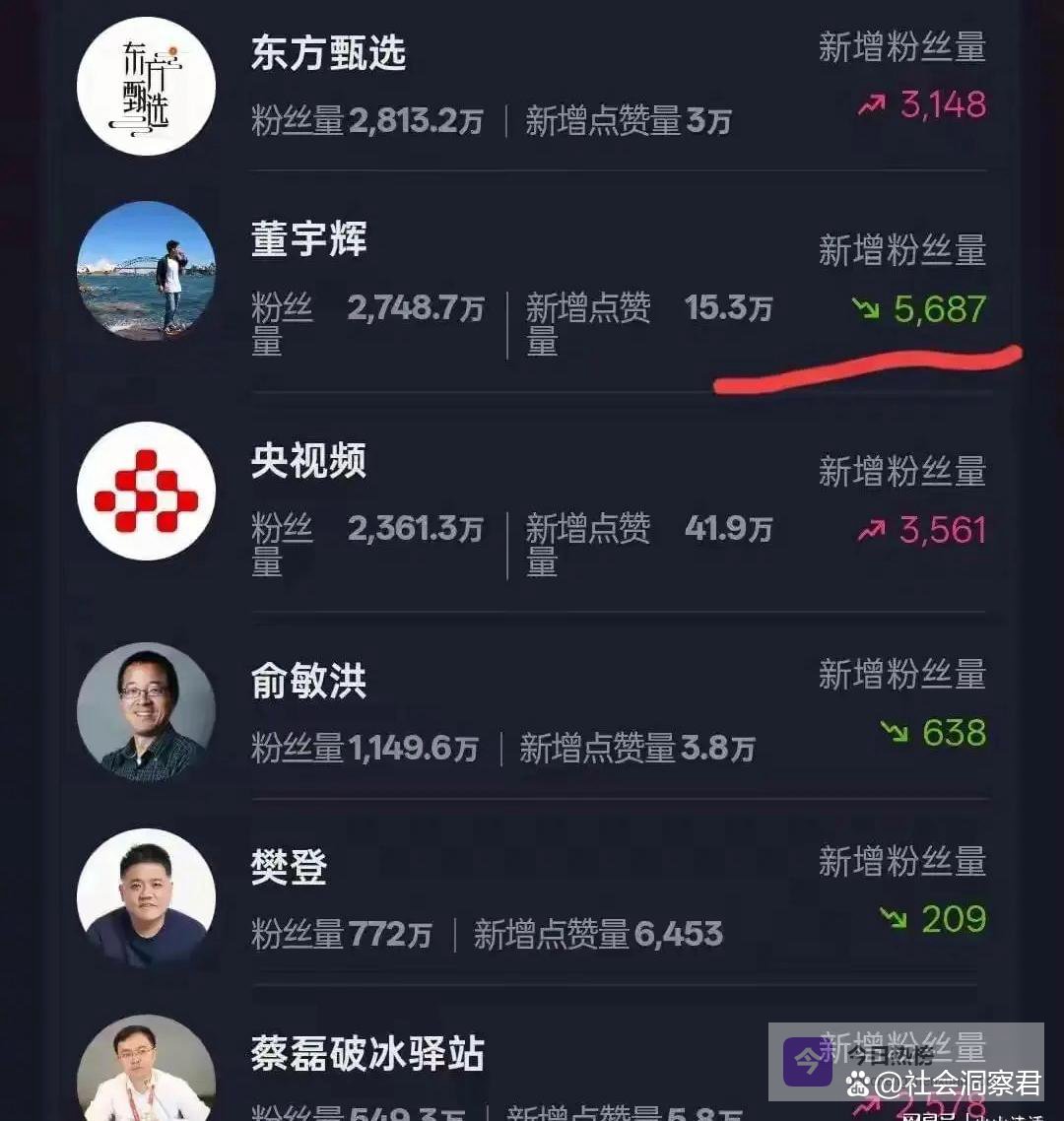View 董宇辉's account details

[x=309, y=240]
